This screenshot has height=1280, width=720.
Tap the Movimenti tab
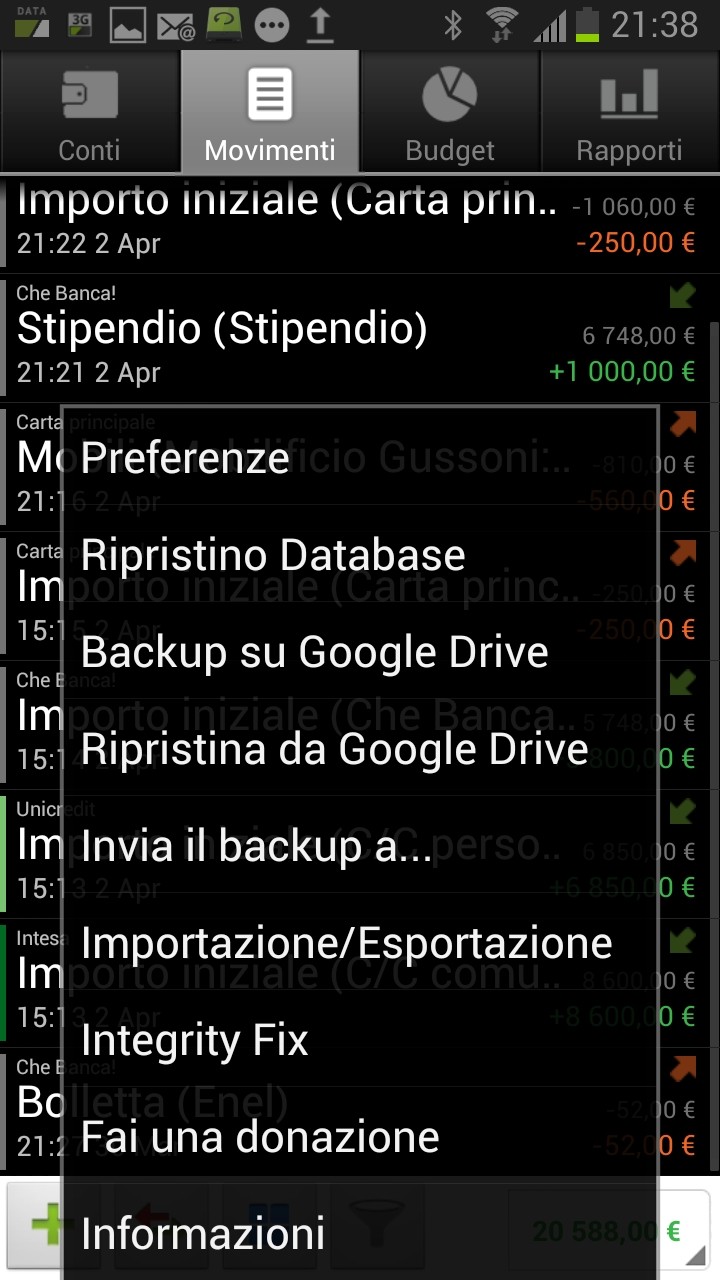pos(270,112)
